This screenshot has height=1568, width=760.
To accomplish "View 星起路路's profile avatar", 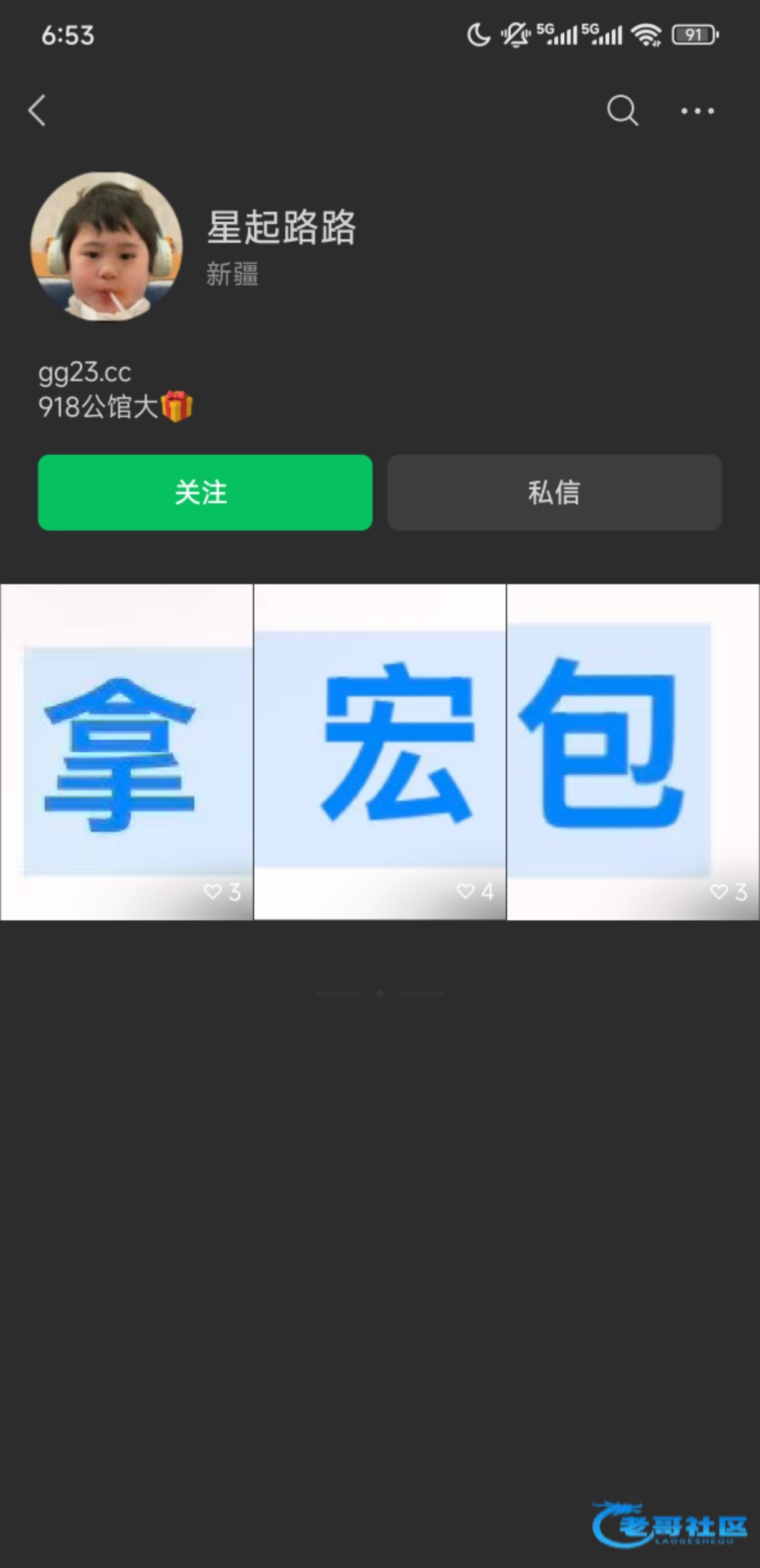I will point(107,247).
